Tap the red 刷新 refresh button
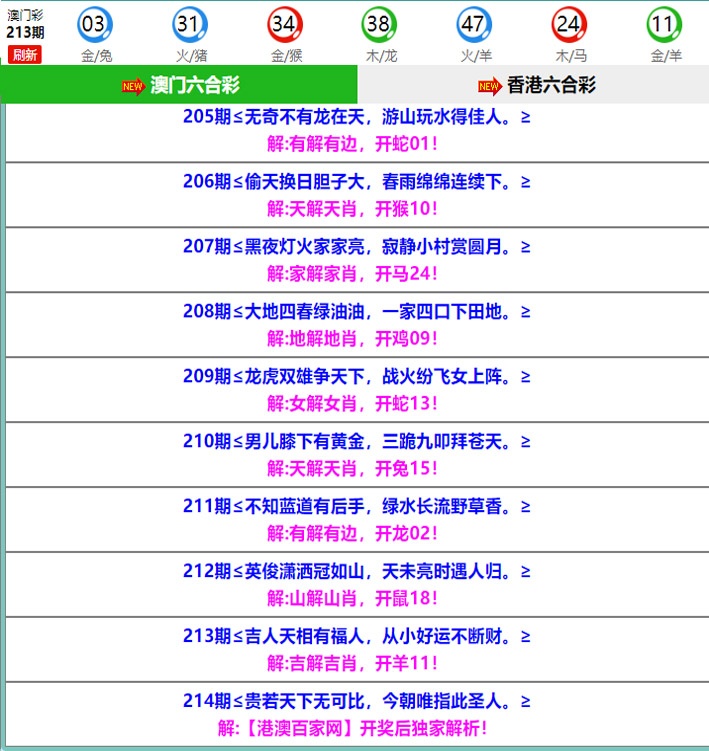The height and width of the screenshot is (751, 709). (25, 54)
